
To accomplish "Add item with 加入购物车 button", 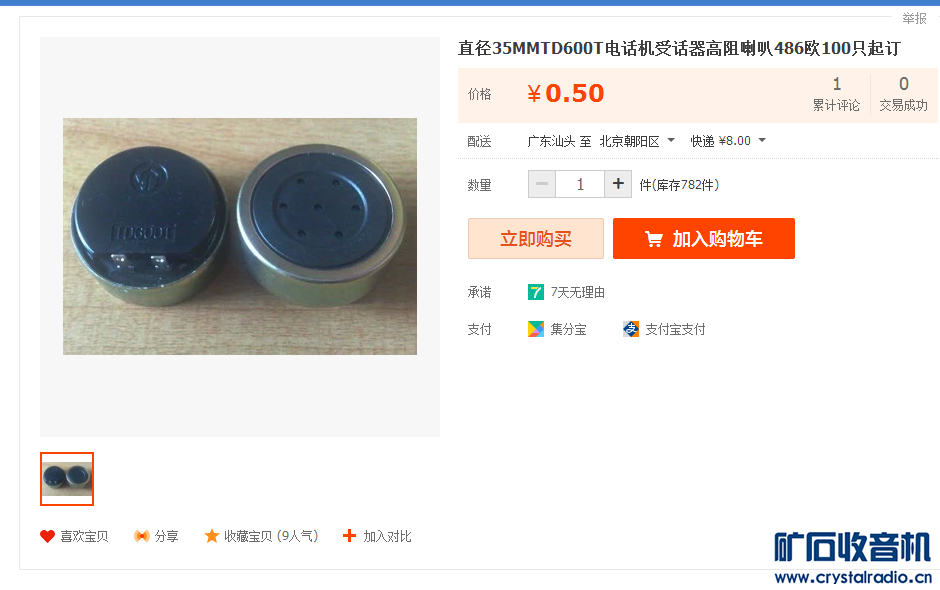I will click(x=703, y=239).
